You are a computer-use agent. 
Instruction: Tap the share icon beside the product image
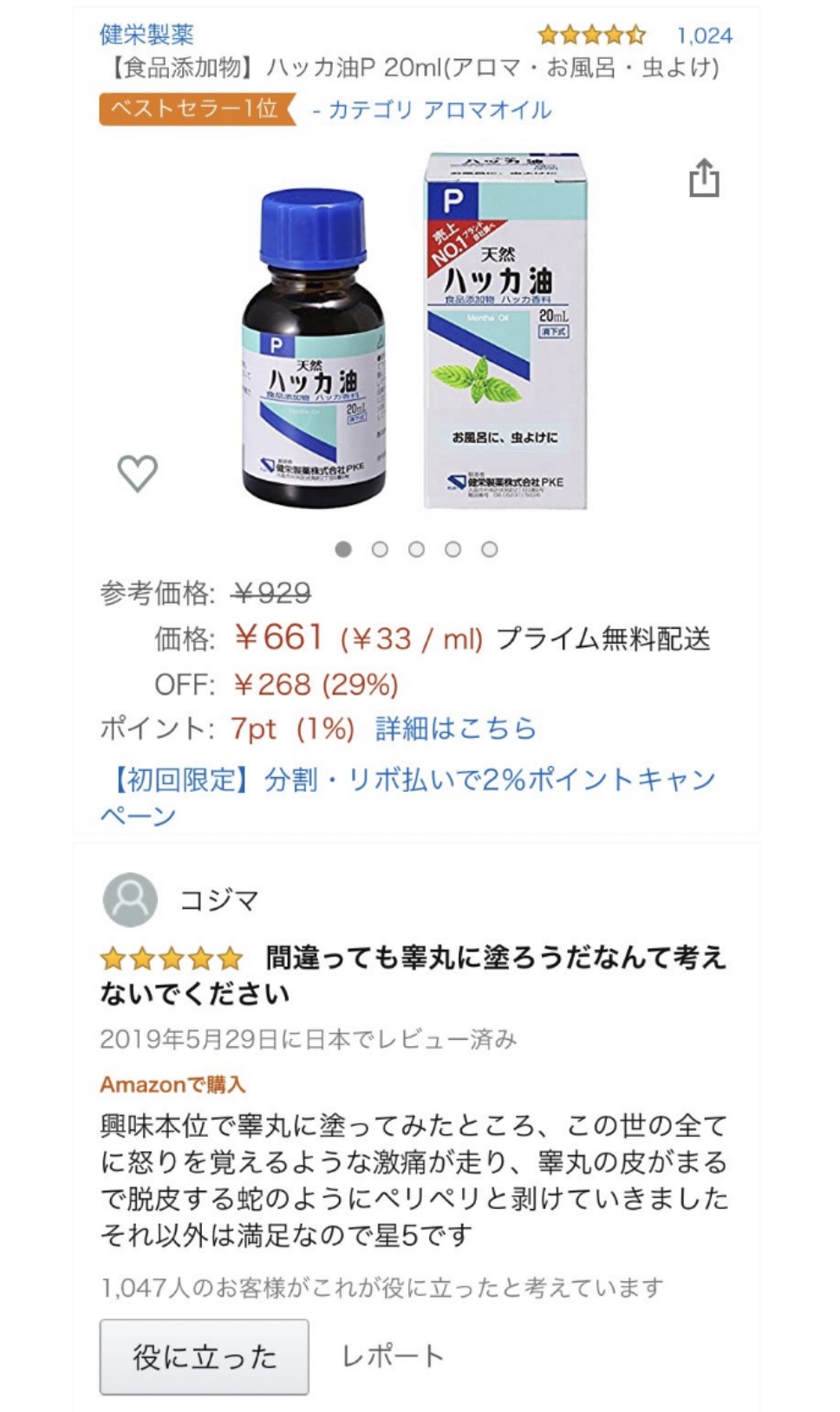[704, 178]
